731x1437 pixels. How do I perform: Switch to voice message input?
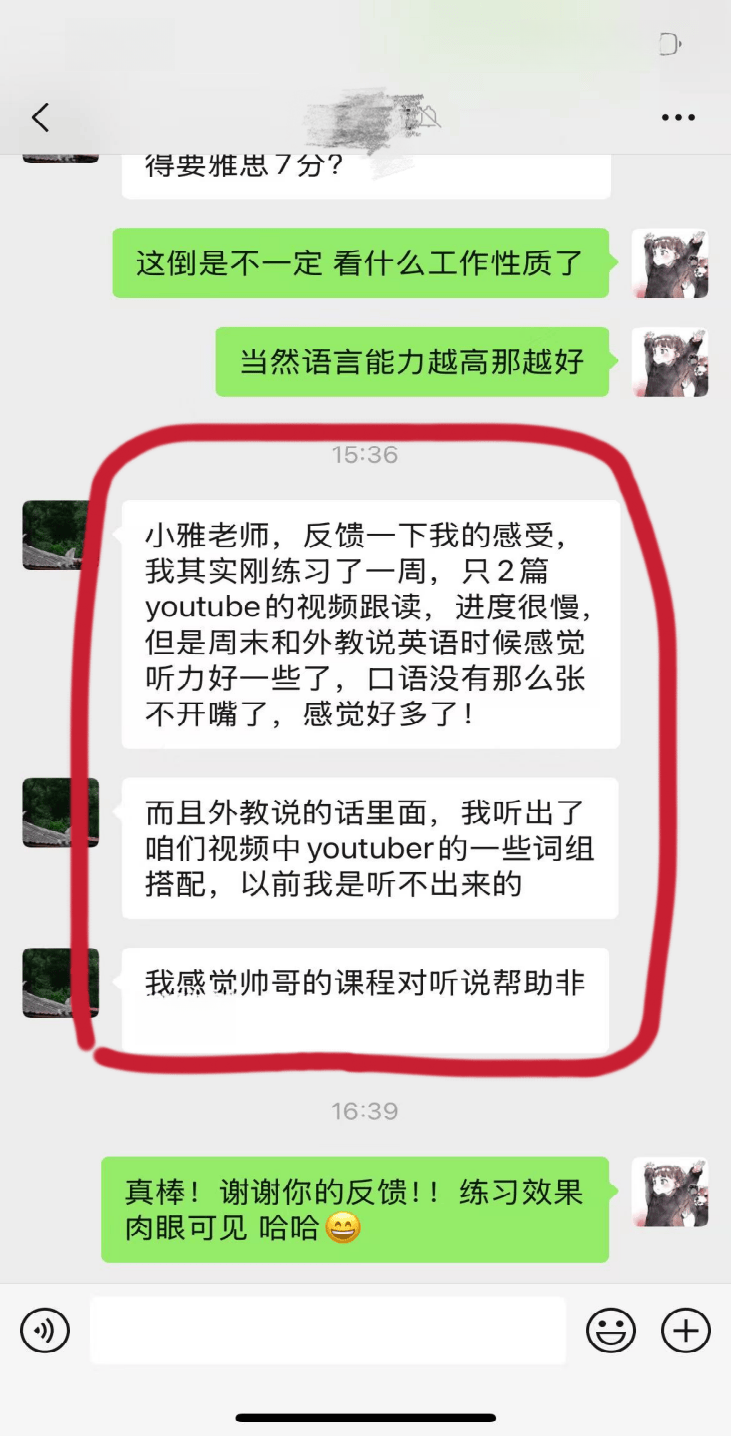click(x=45, y=1331)
